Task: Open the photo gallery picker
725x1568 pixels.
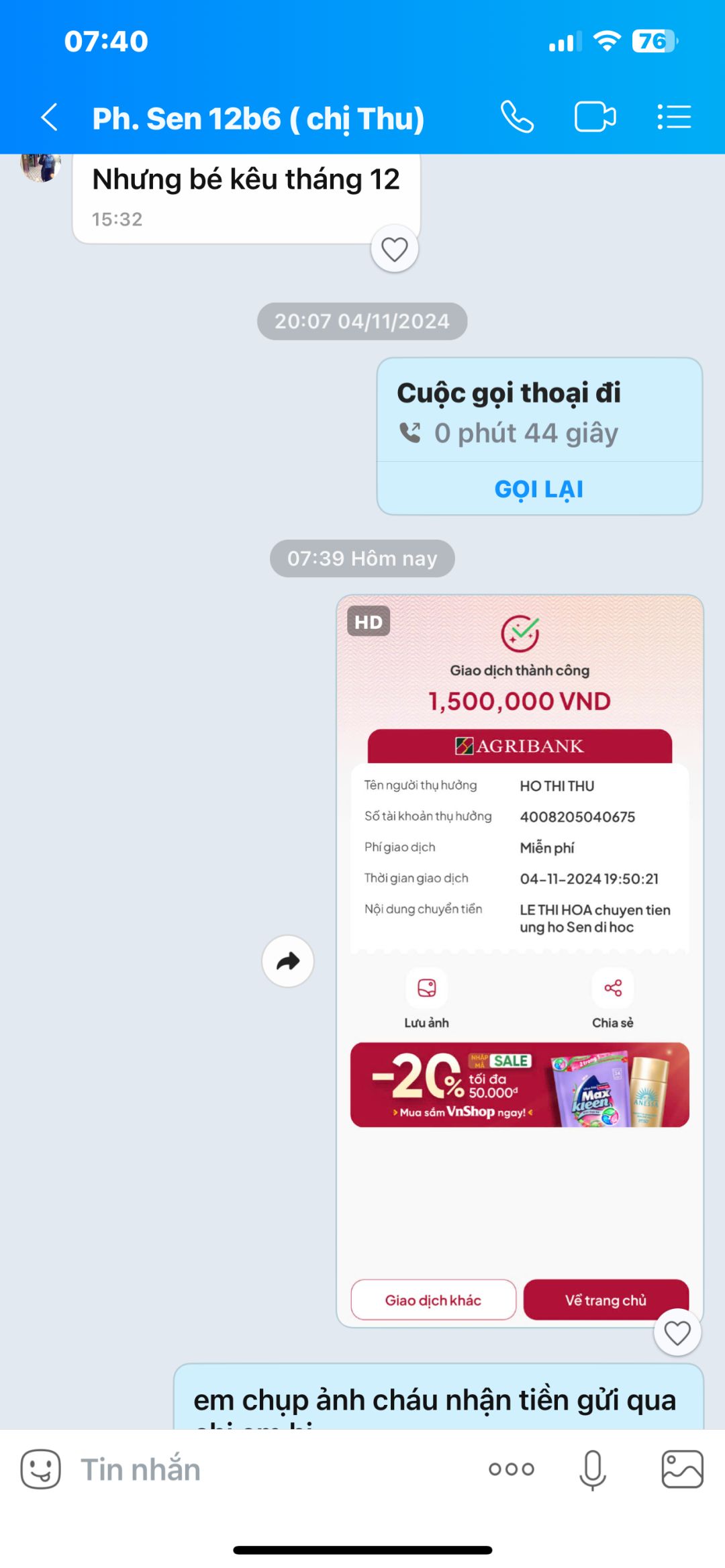Action: click(x=682, y=1469)
